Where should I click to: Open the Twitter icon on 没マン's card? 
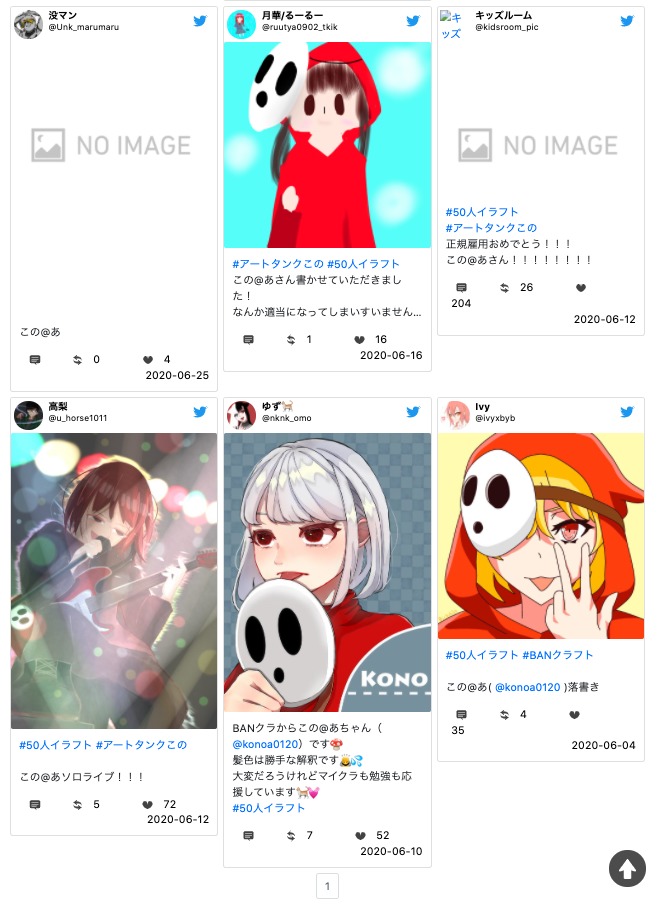(200, 21)
